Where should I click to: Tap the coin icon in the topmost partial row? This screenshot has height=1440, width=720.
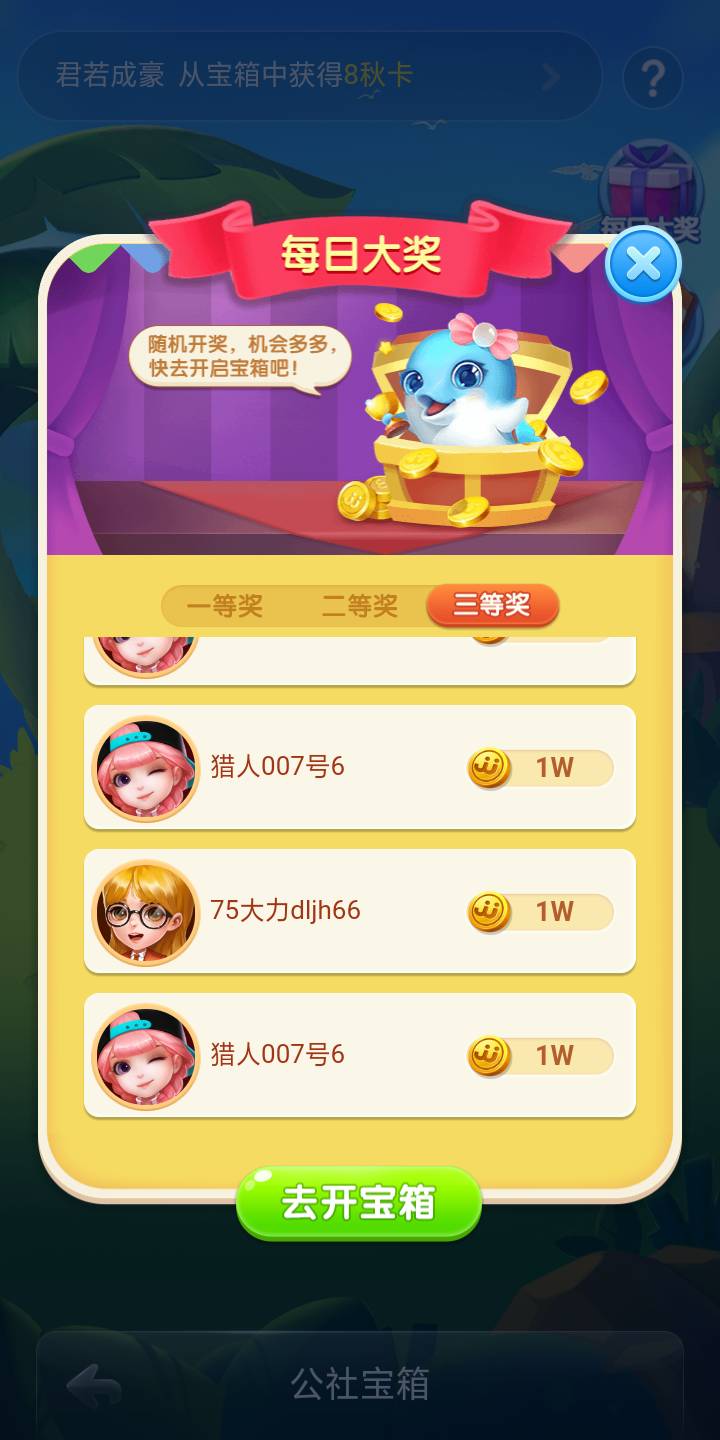[x=488, y=640]
